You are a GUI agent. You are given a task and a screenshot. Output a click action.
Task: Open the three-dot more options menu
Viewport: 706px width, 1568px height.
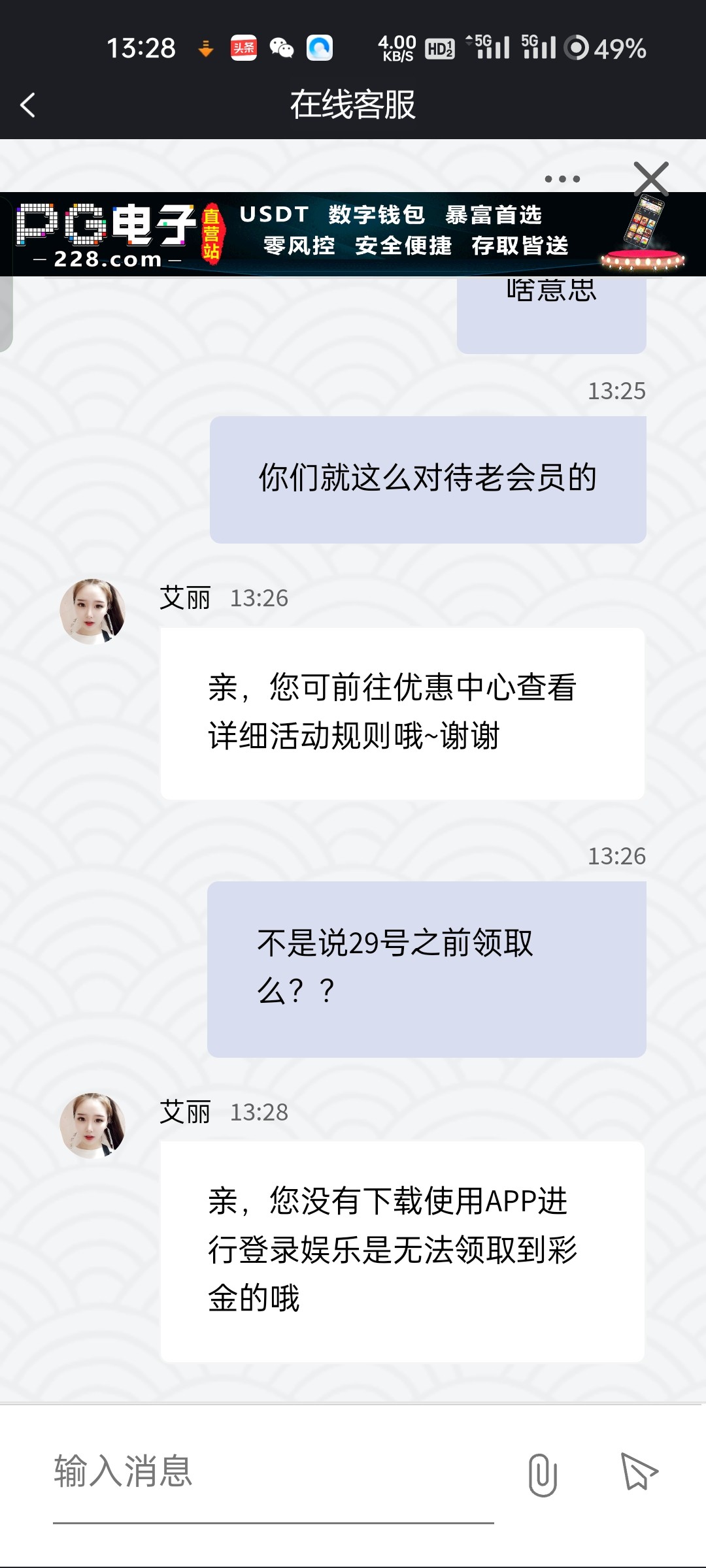pyautogui.click(x=562, y=179)
